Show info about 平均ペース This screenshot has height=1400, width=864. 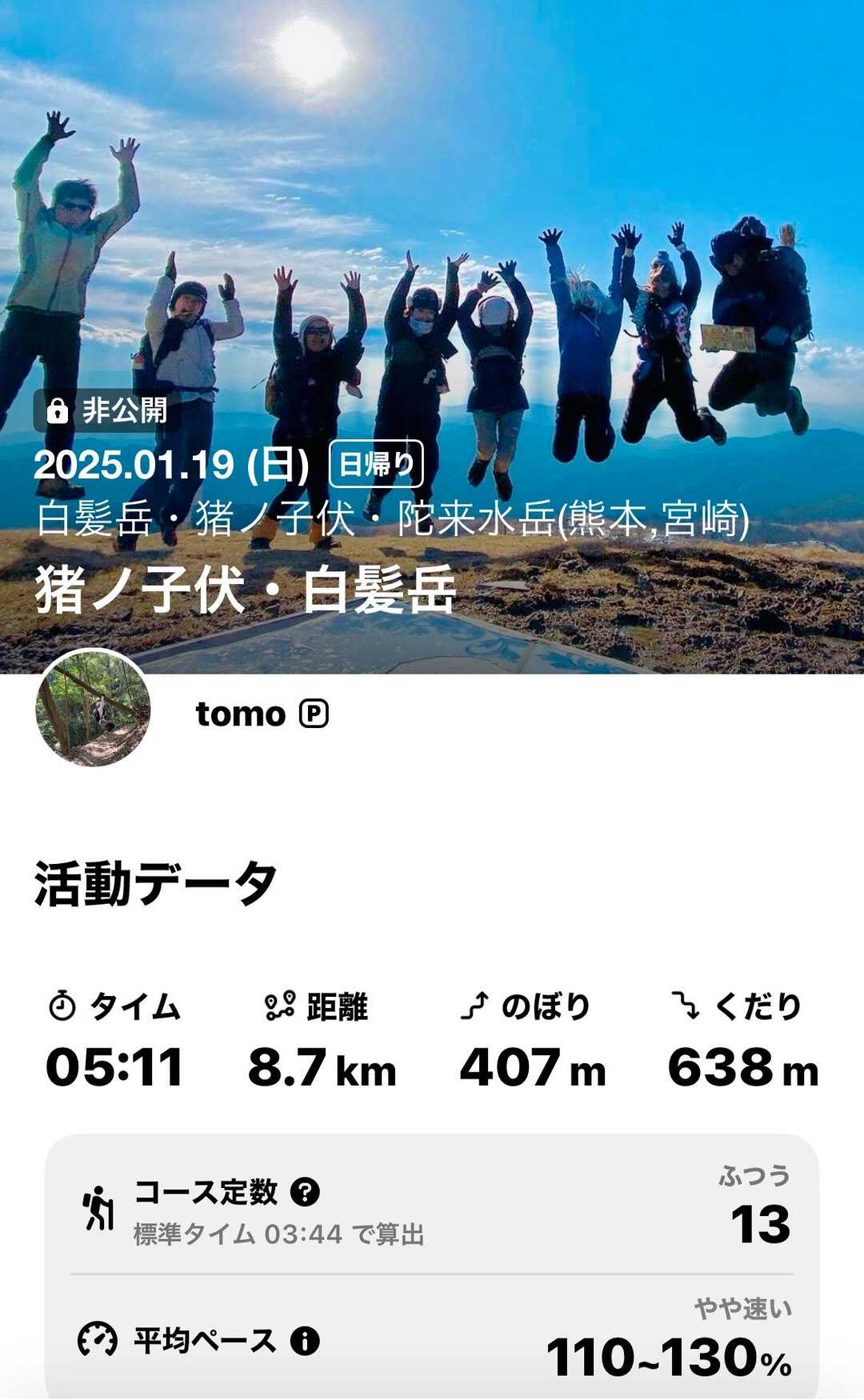[305, 1340]
